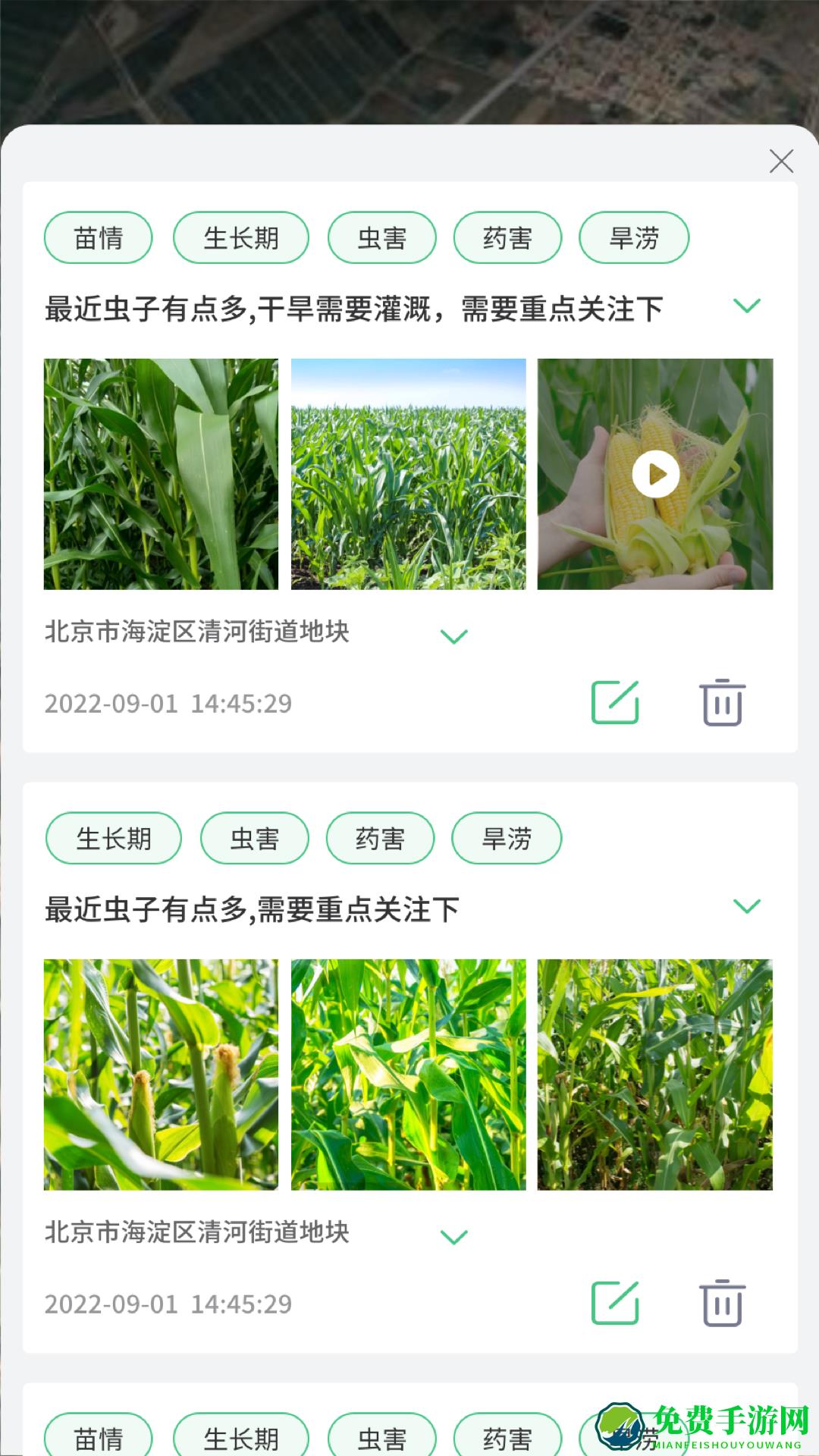Click the timestamp 2022-09-01 14:45:29
Viewport: 819px width, 1456px height.
point(168,703)
